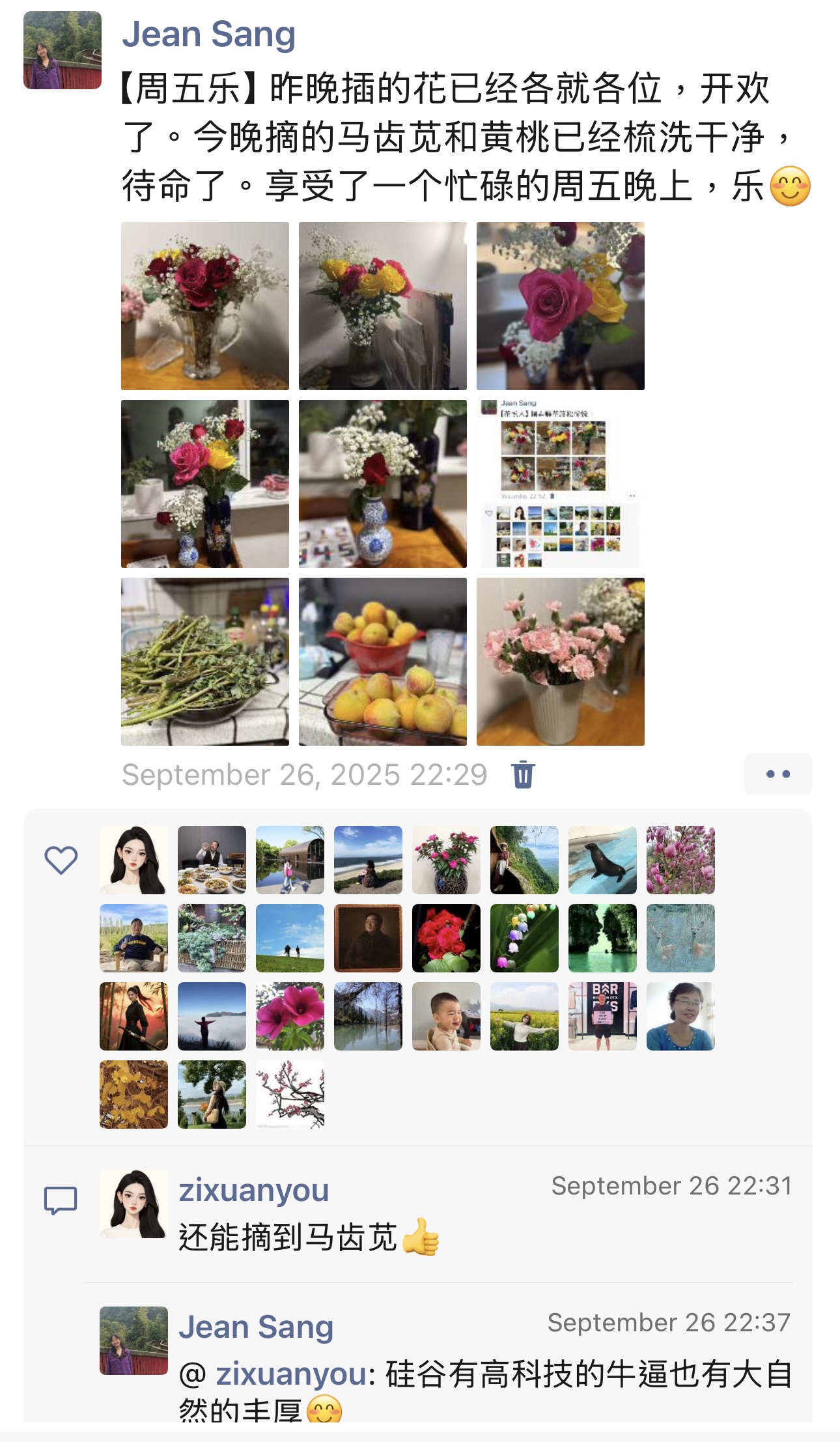Open the pink carnations photo
Image resolution: width=840 pixels, height=1442 pixels.
[561, 662]
